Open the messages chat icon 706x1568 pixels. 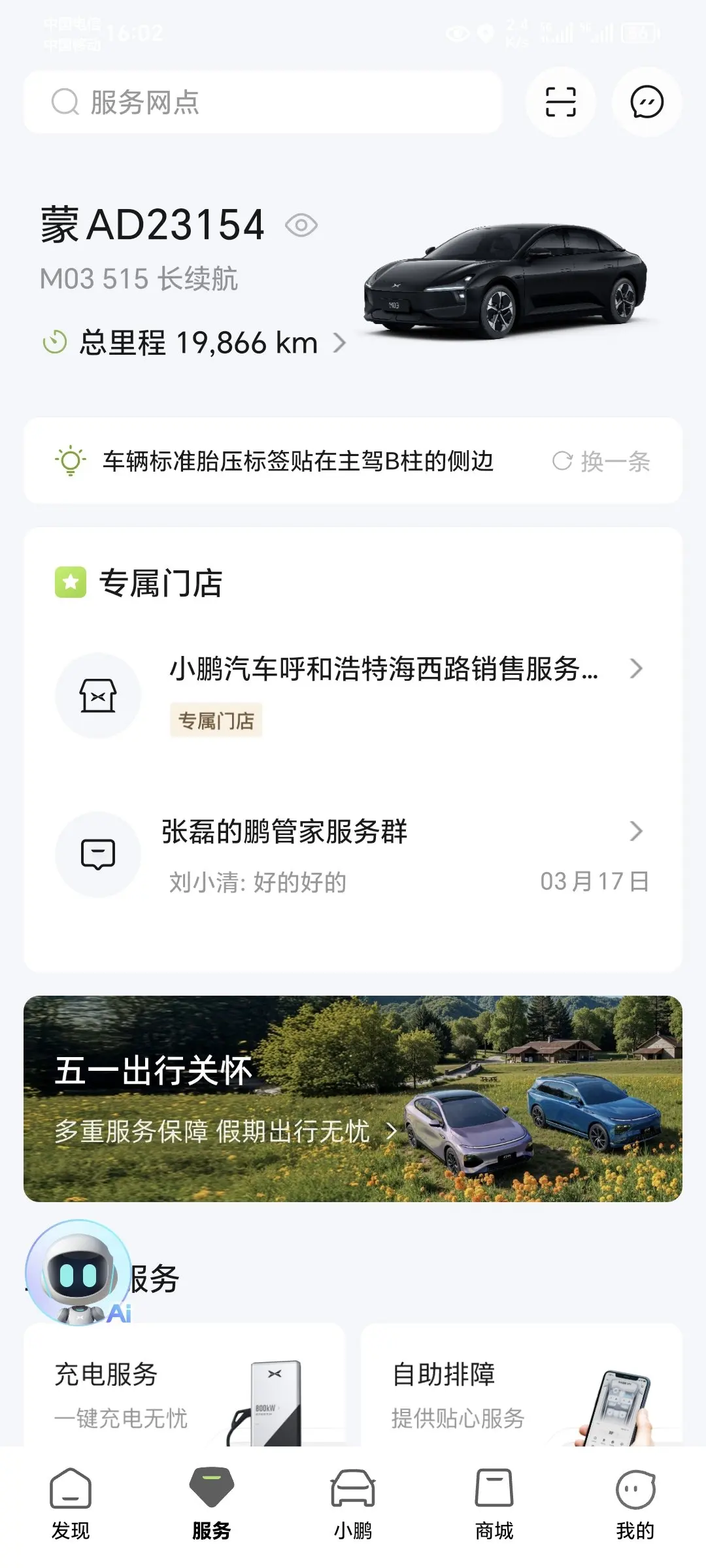(647, 103)
